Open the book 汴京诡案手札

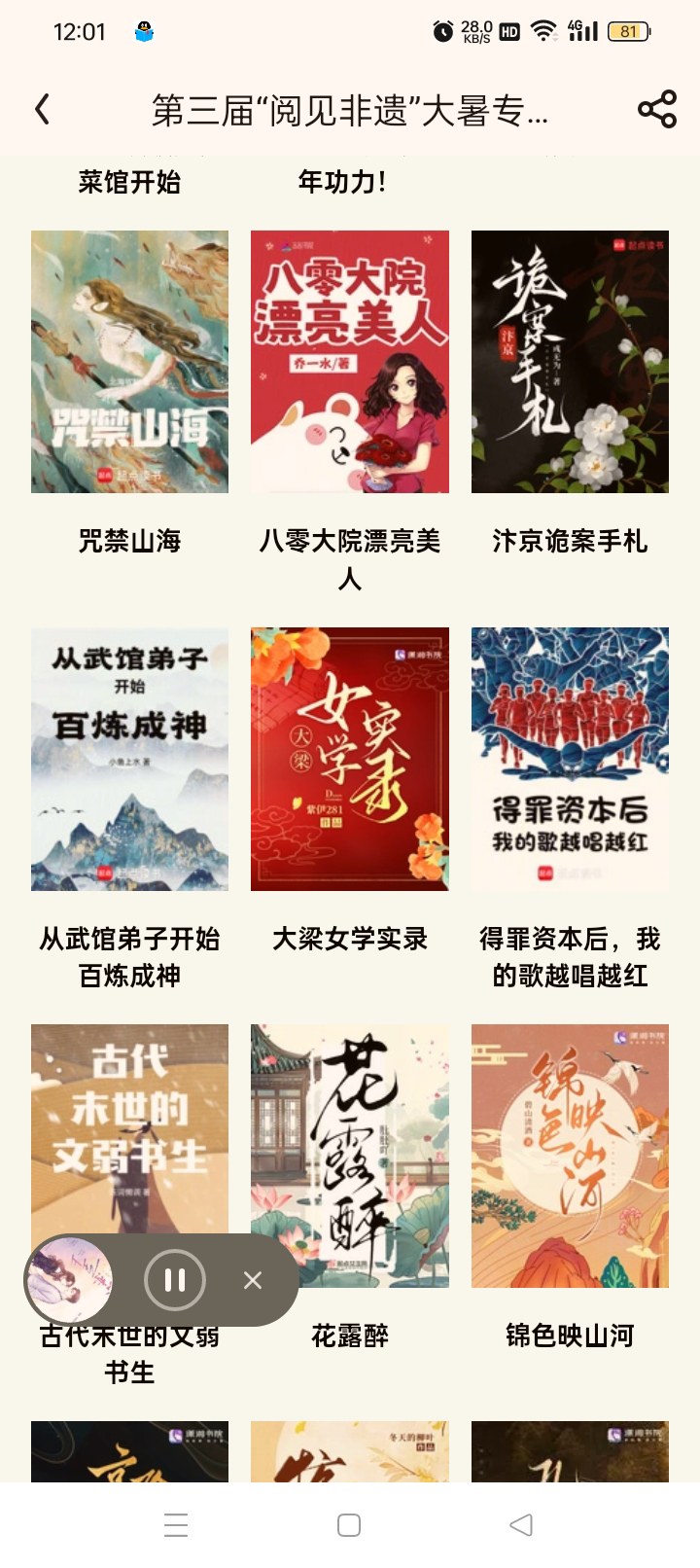pyautogui.click(x=570, y=362)
